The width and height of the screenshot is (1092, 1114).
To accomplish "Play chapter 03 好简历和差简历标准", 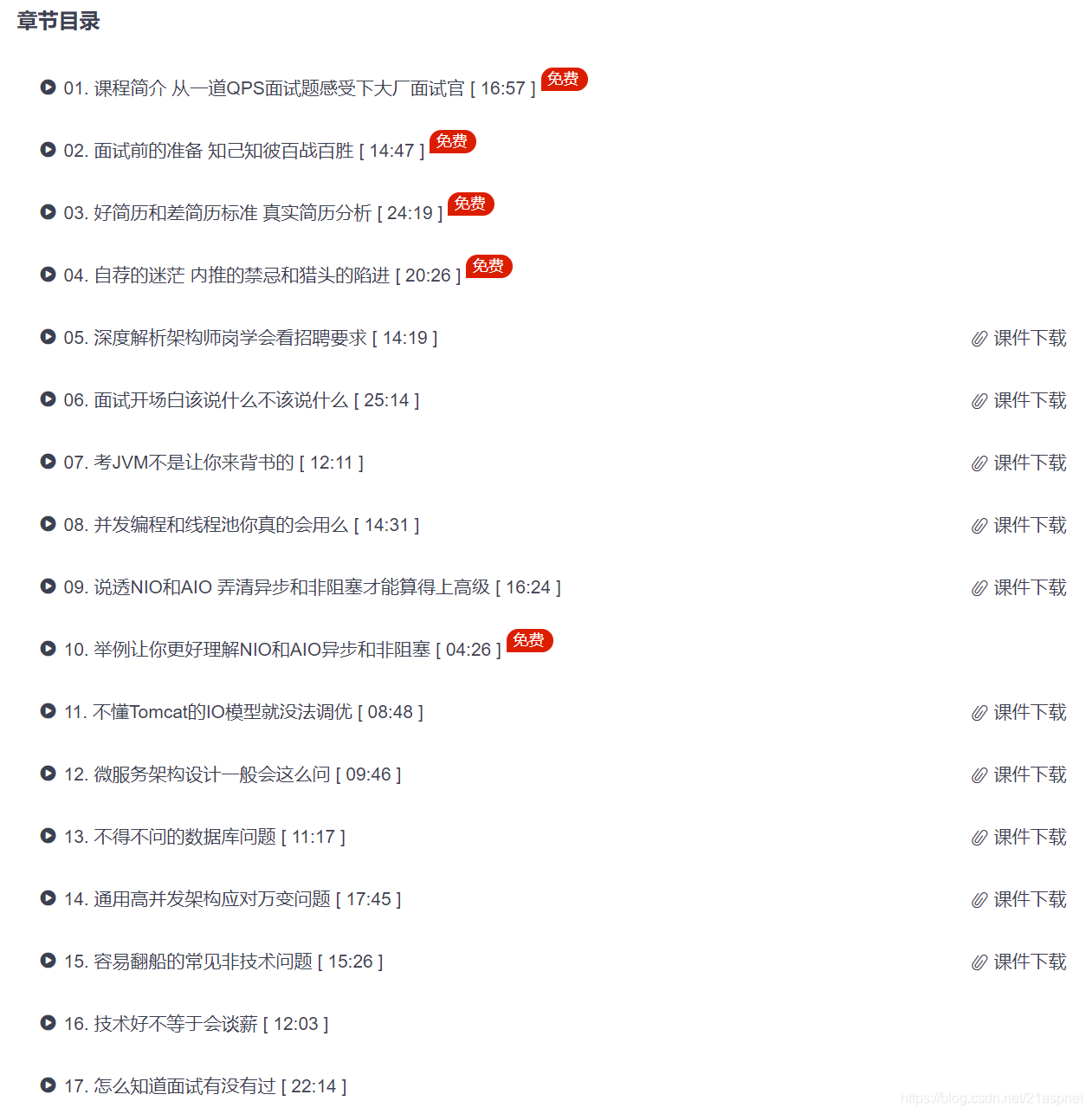I will (253, 213).
